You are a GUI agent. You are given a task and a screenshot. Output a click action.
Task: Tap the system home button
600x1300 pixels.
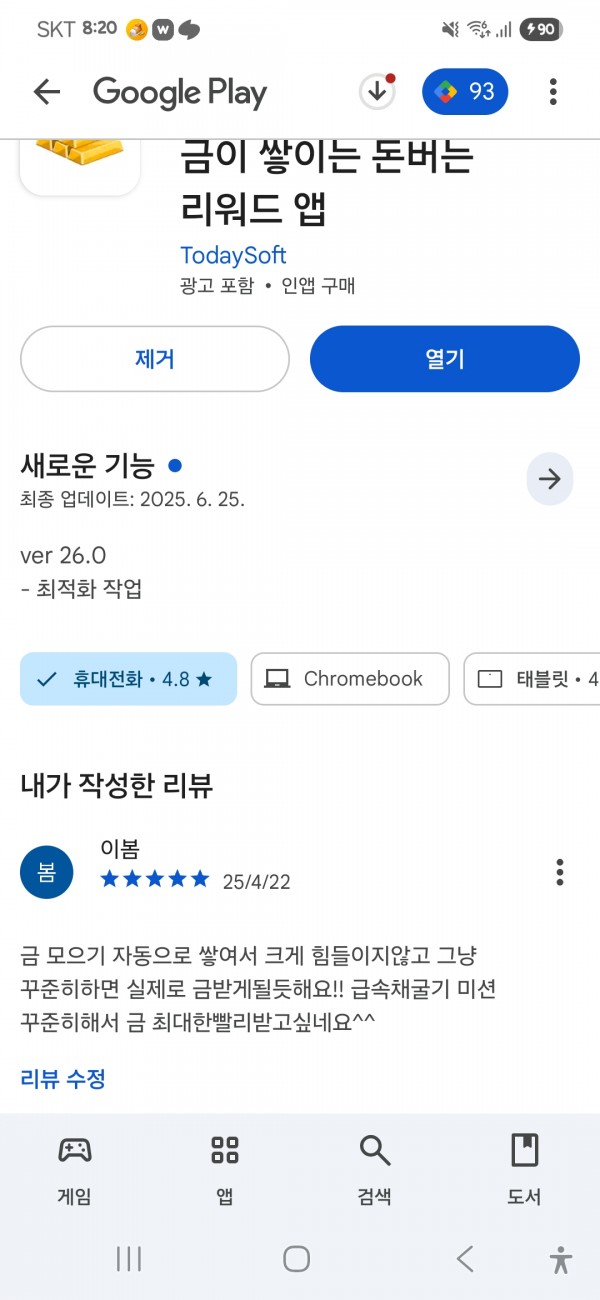point(297,1259)
